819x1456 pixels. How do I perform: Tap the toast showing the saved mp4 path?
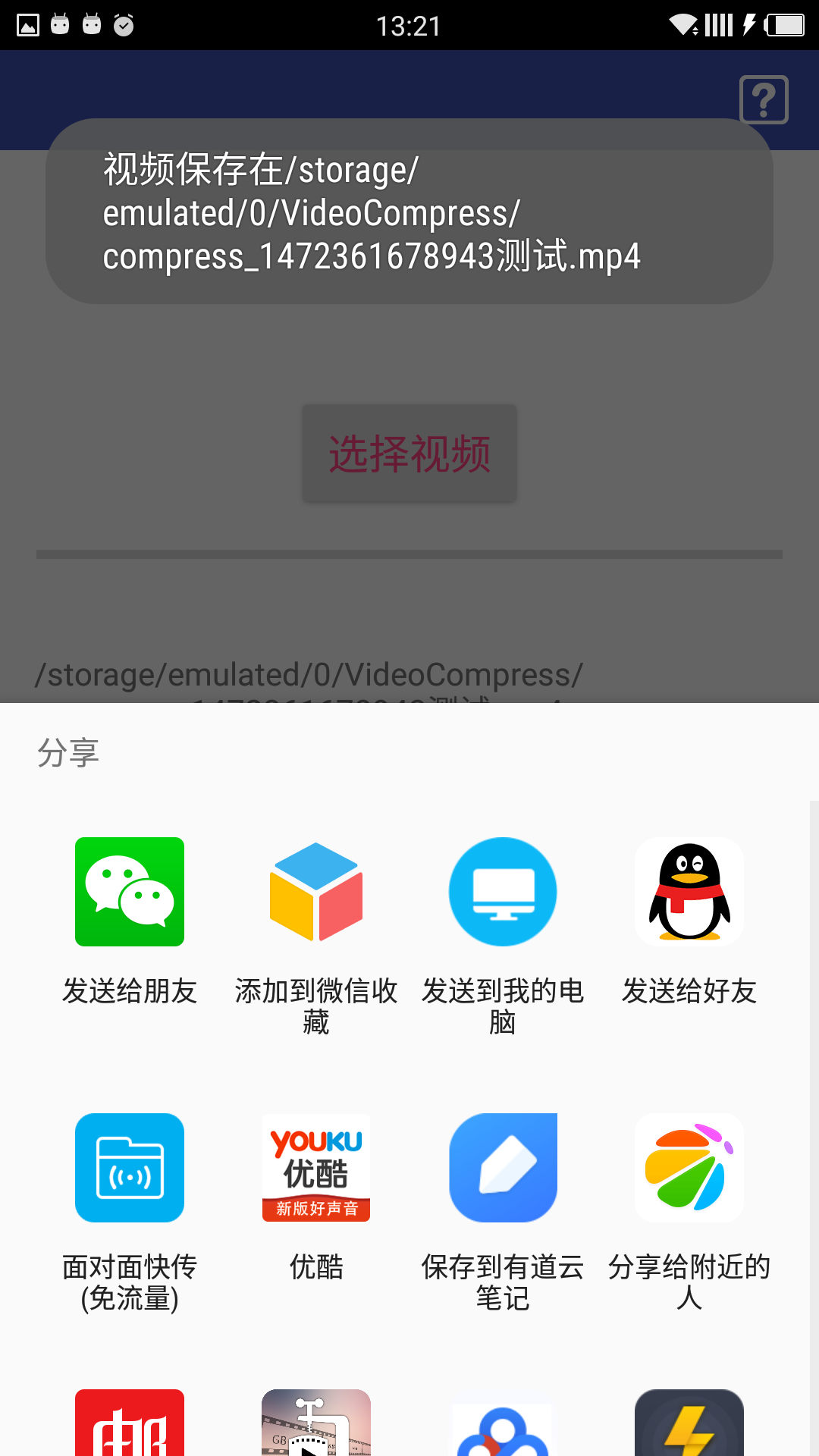(x=409, y=213)
